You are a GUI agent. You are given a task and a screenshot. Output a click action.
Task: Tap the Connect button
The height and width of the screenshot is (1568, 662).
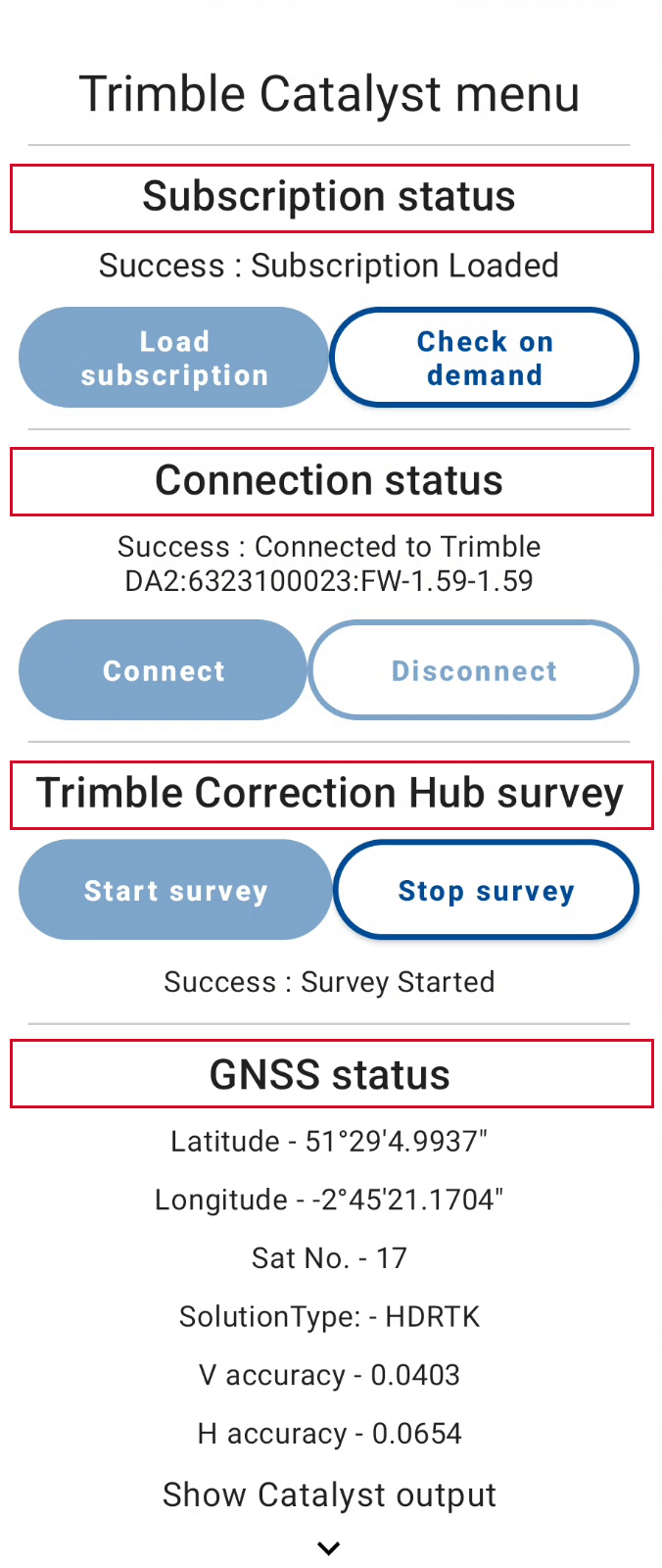click(x=164, y=670)
